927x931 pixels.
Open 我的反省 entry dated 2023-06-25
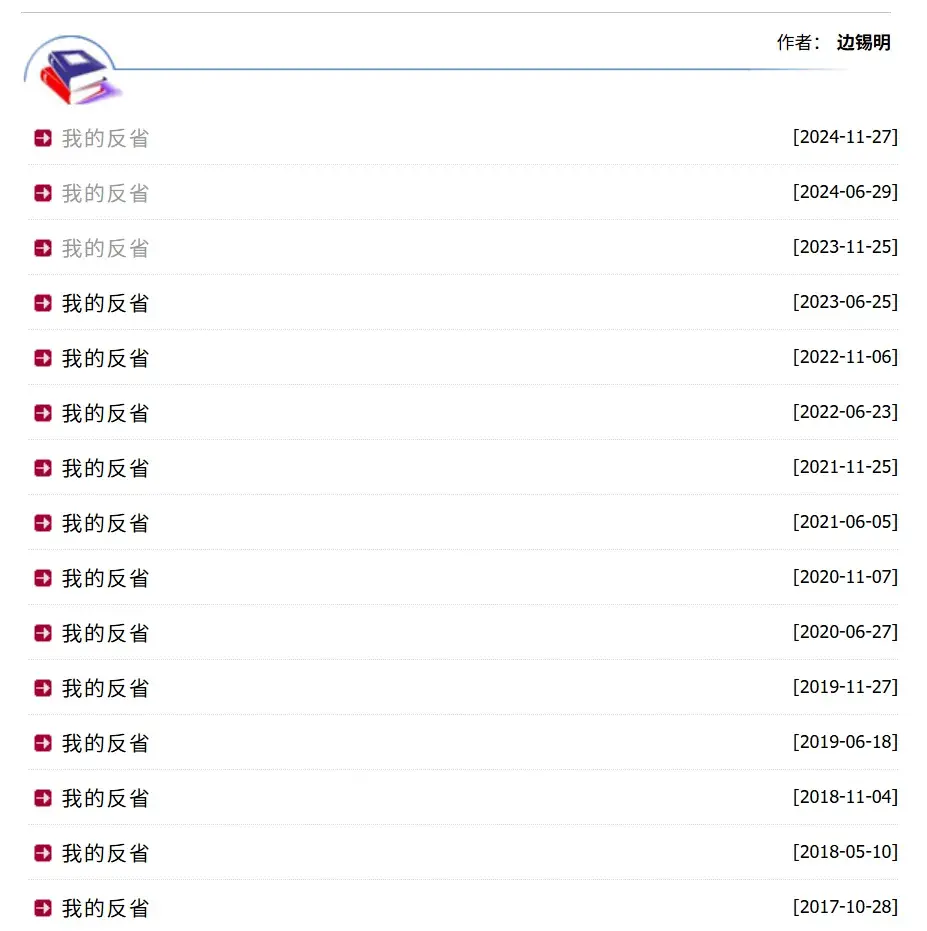105,303
